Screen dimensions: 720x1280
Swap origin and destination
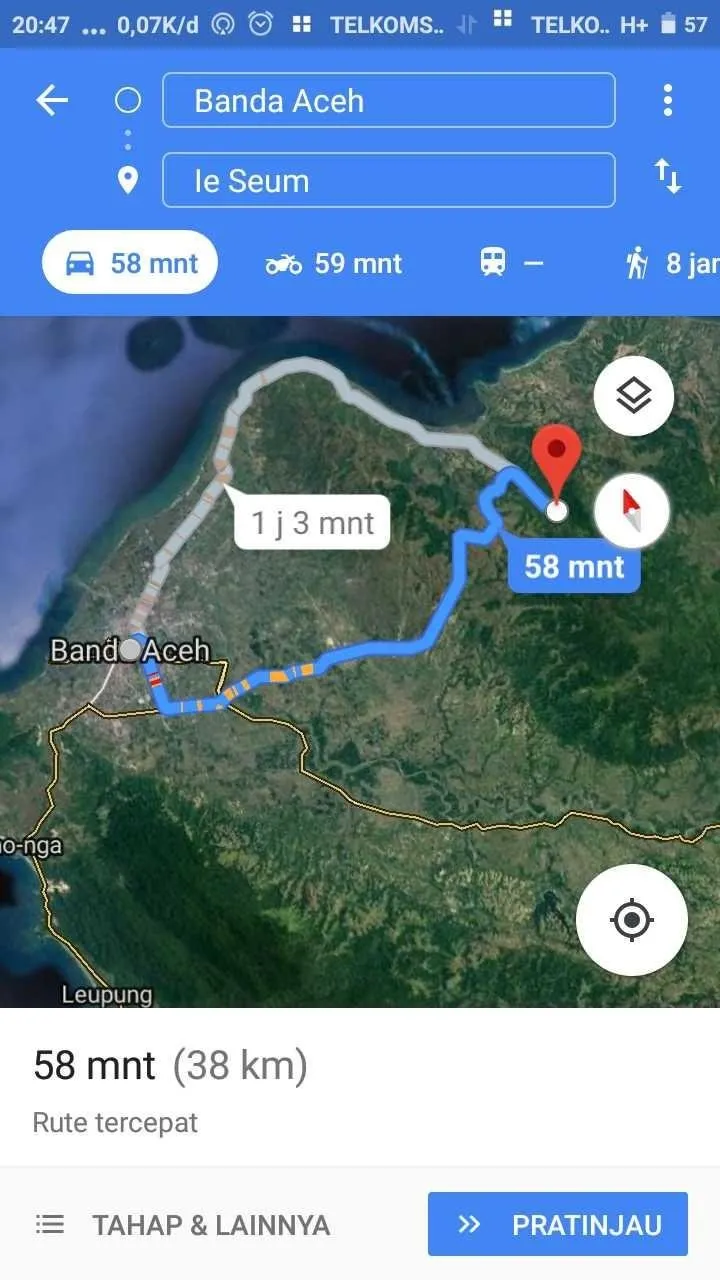tap(667, 177)
